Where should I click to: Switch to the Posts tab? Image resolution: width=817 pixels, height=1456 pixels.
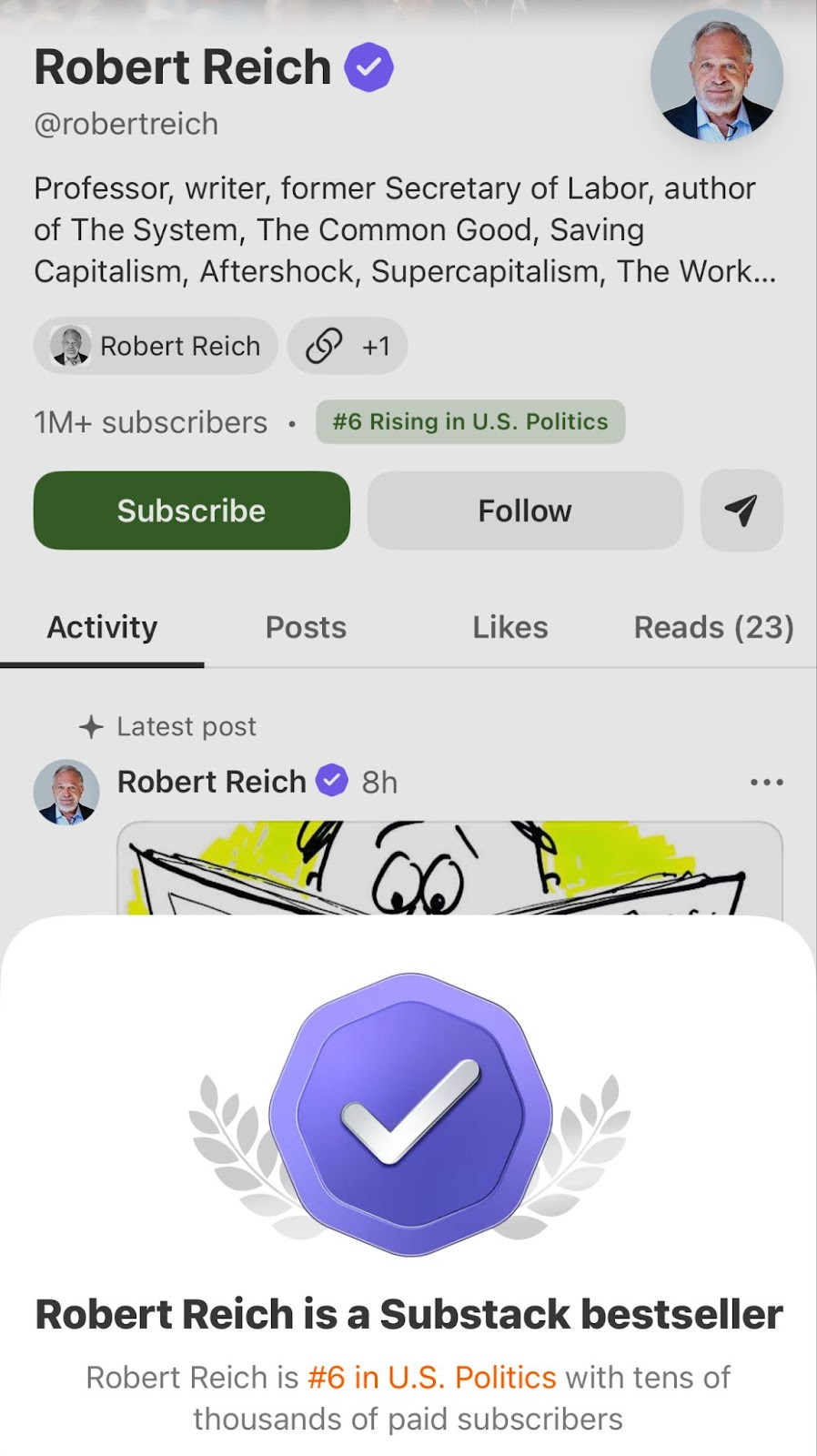click(x=306, y=627)
